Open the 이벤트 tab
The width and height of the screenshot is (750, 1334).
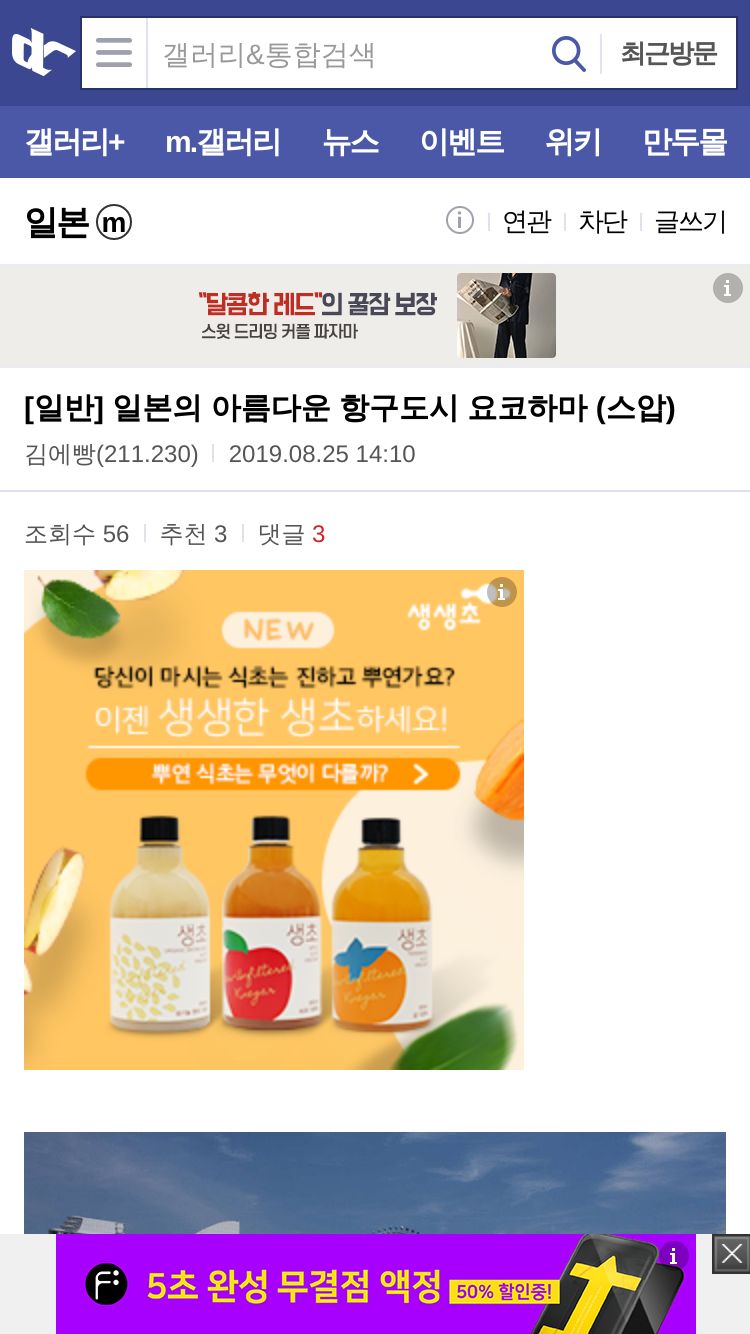pos(462,142)
